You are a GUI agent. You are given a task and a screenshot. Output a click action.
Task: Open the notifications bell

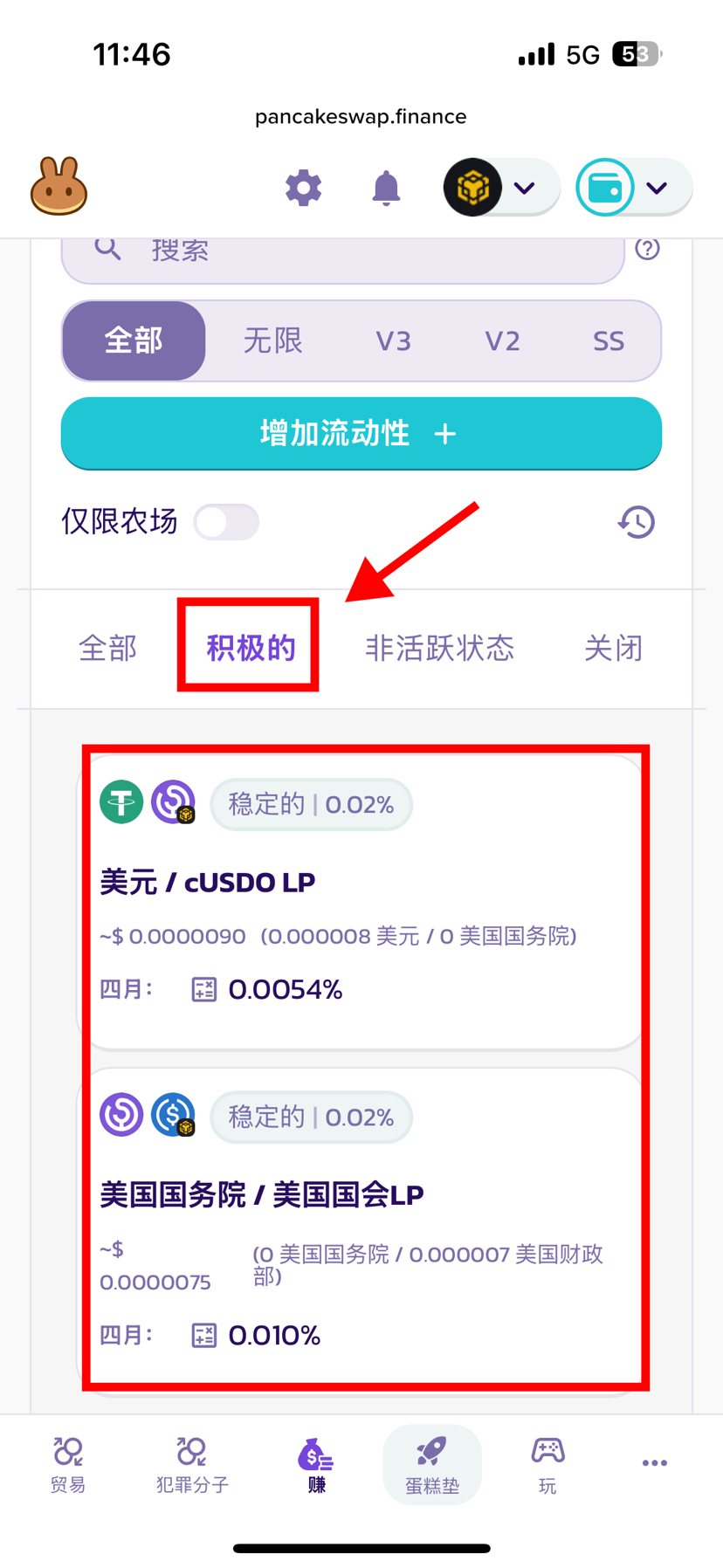pos(385,188)
